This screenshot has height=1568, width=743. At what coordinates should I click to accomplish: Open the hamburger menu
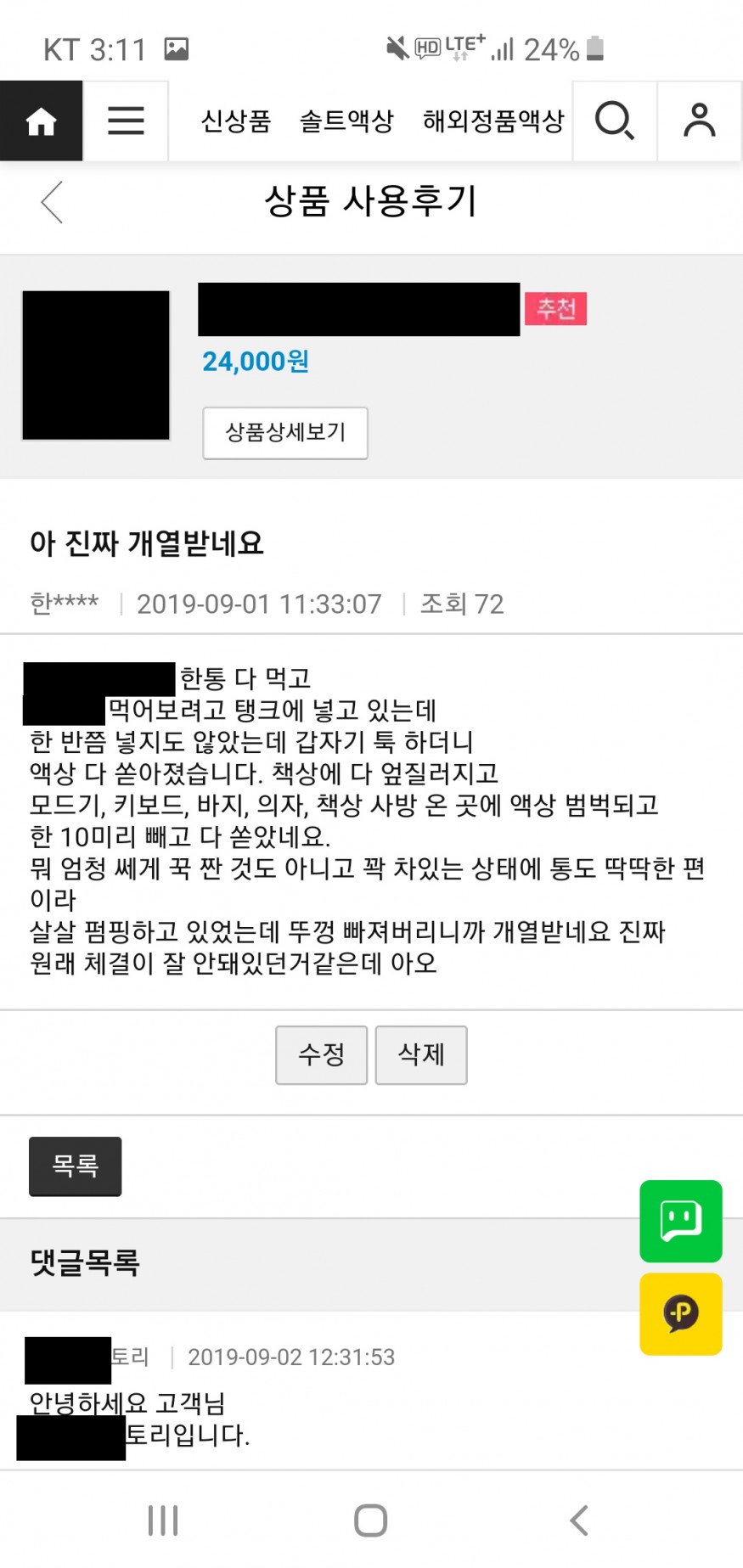pyautogui.click(x=126, y=121)
